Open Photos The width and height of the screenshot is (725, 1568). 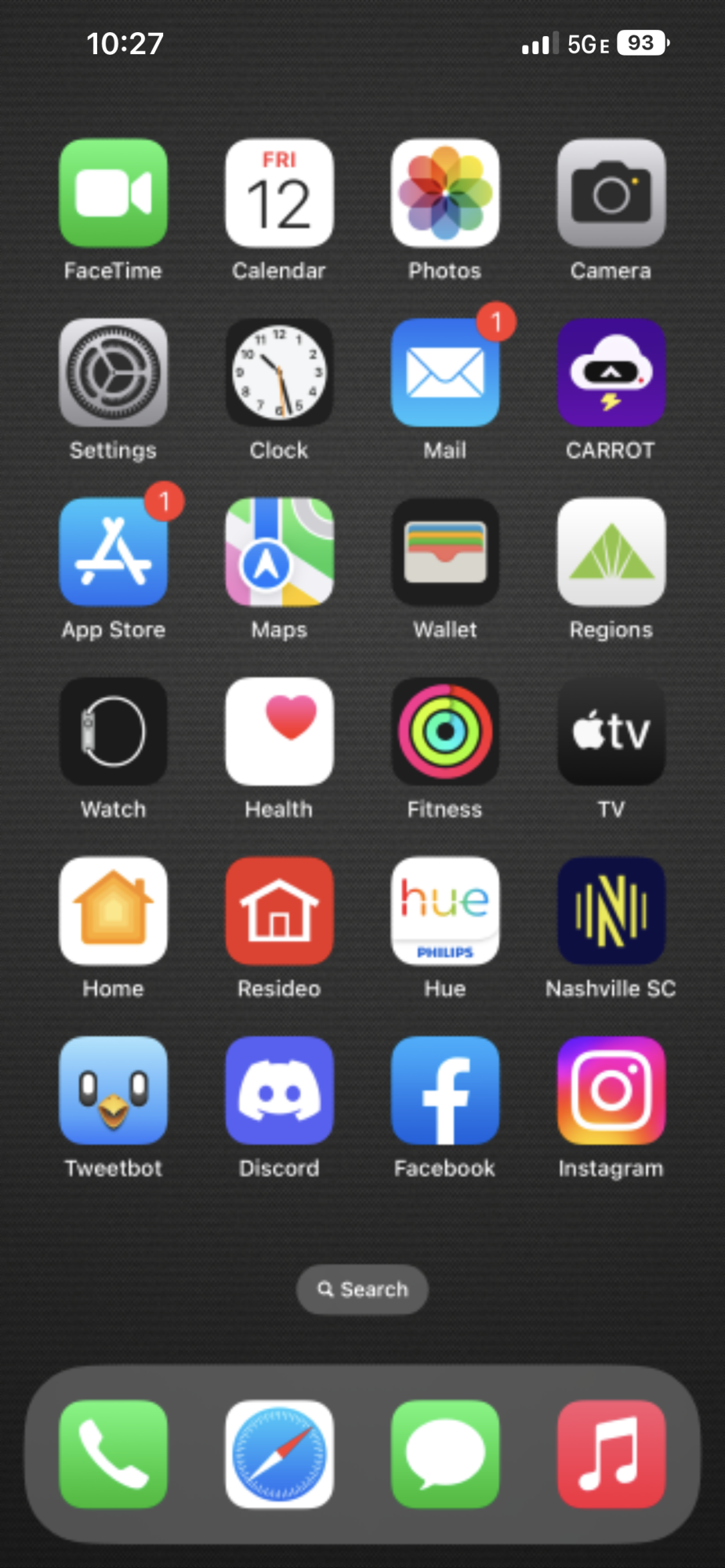pos(445,193)
